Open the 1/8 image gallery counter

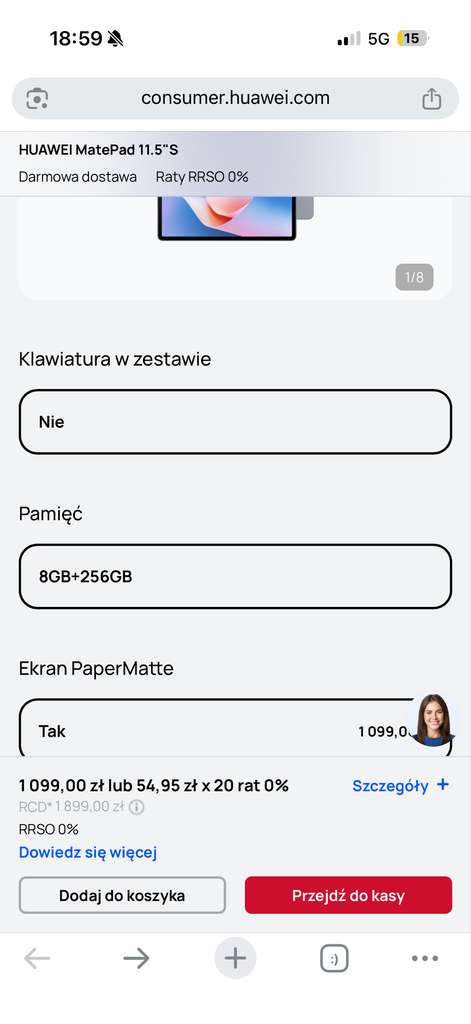point(414,277)
